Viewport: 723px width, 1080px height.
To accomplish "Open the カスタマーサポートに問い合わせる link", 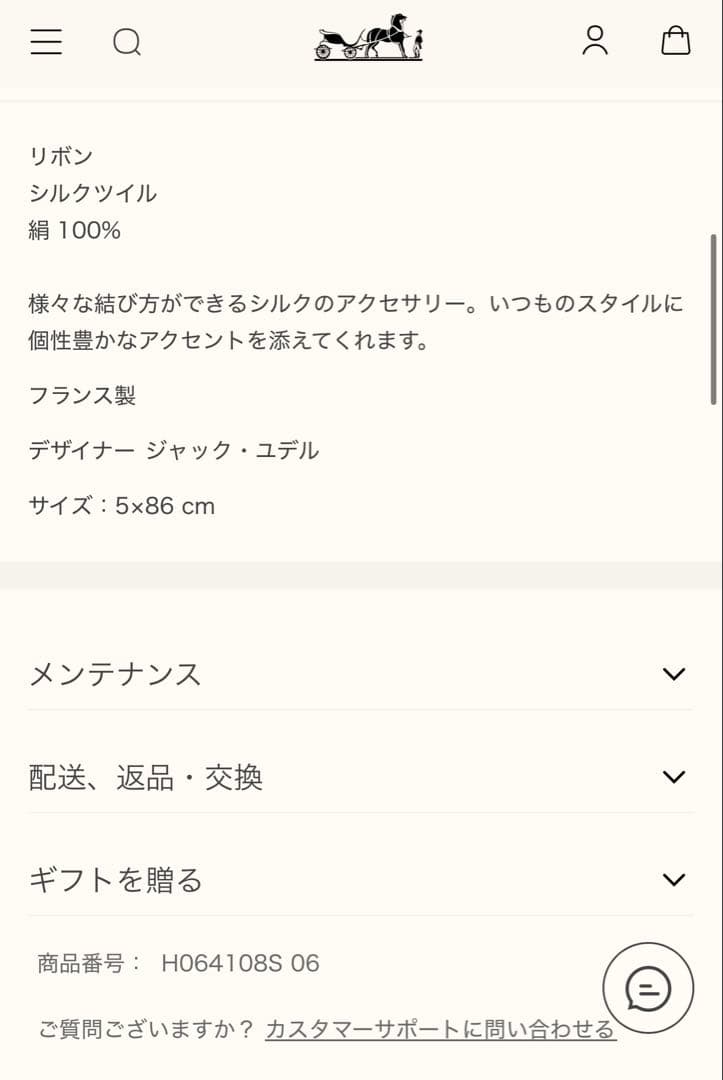I will coord(440,1029).
